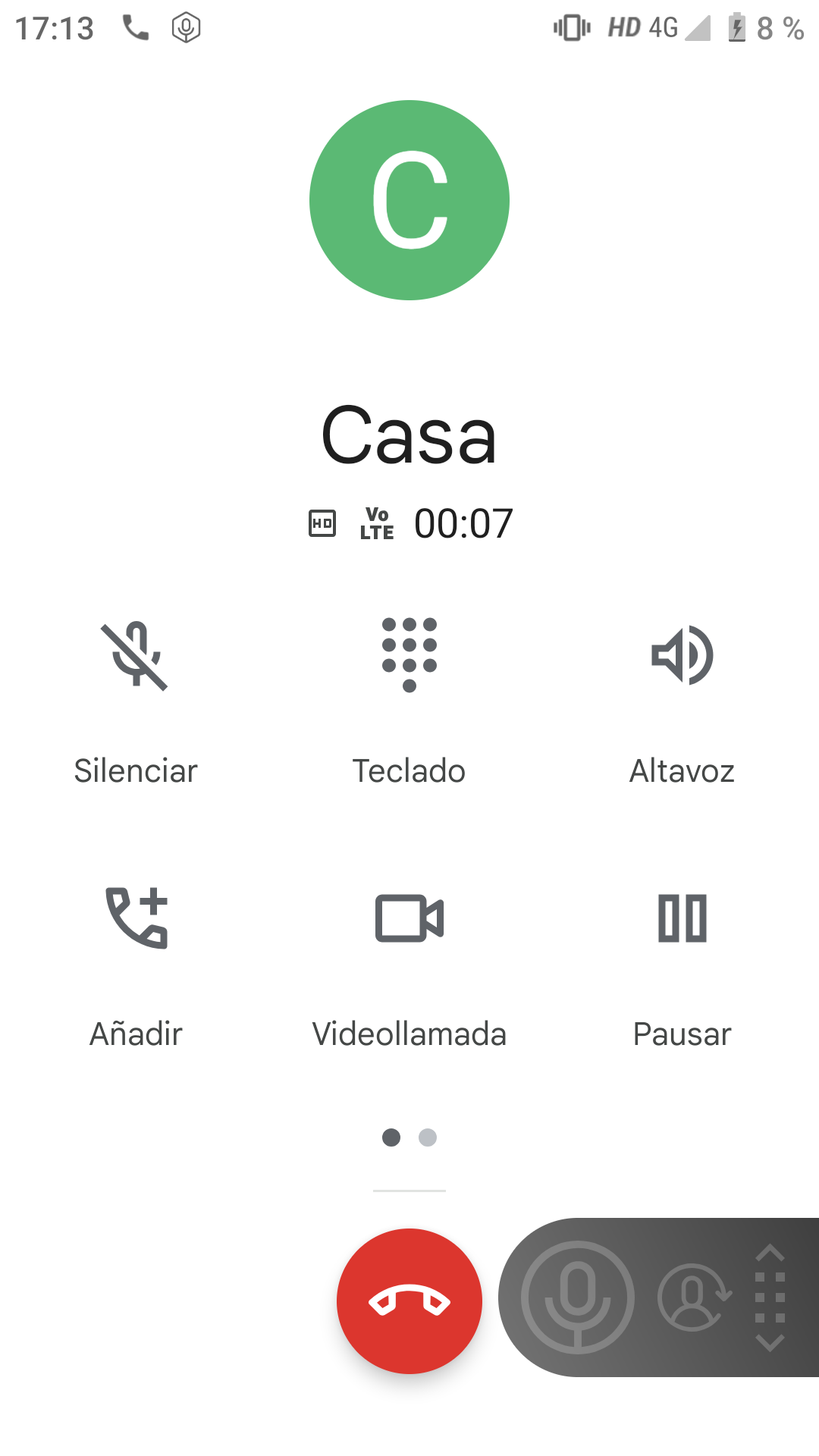Switch to the second options page dot
Image resolution: width=819 pixels, height=1456 pixels.
click(x=428, y=1137)
